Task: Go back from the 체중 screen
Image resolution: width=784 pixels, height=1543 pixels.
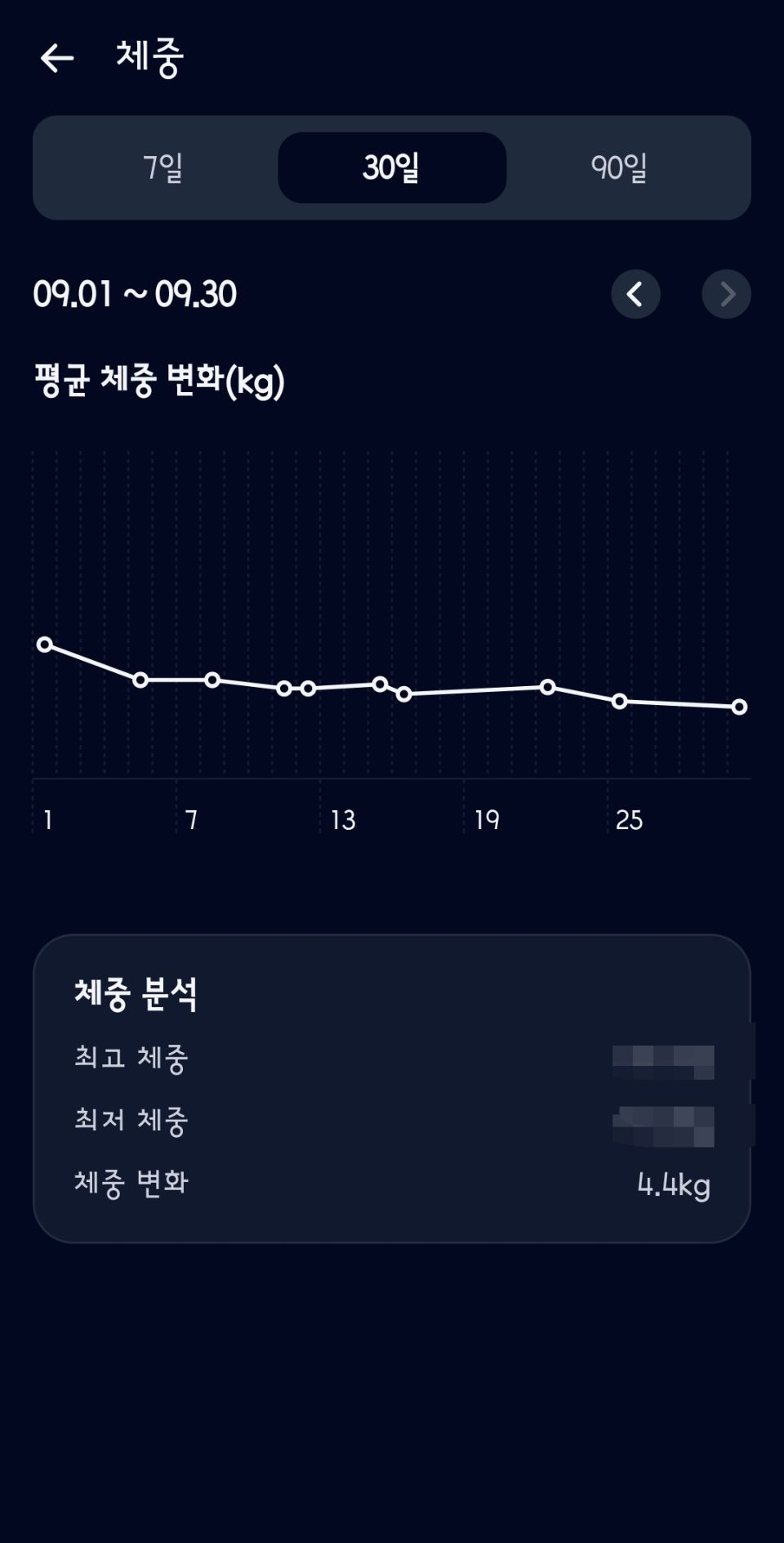Action: (x=57, y=58)
